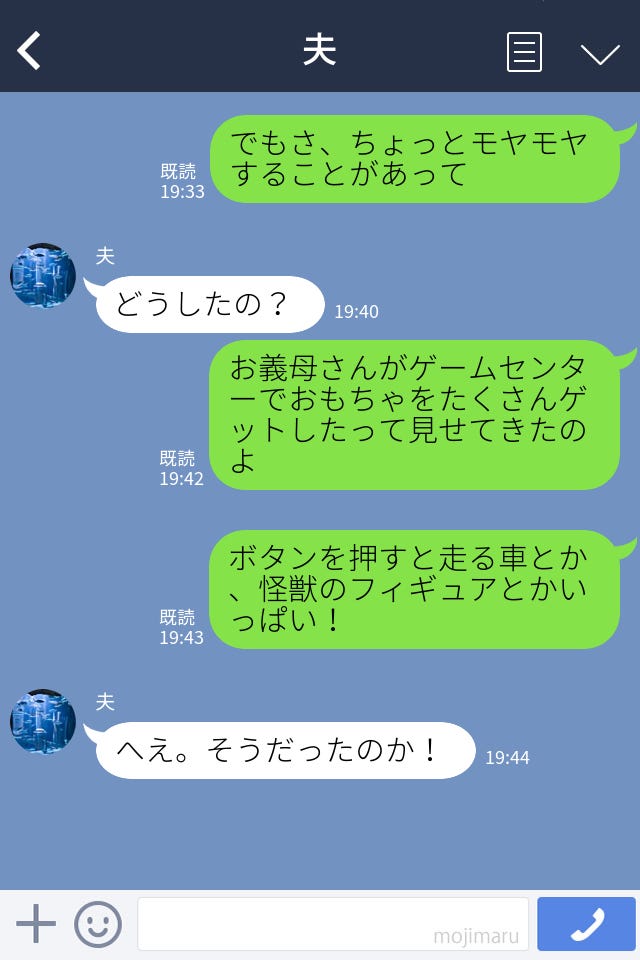View 夫's profile picture beside へえ。そうだったのか！
This screenshot has height=960, width=640.
point(43,721)
